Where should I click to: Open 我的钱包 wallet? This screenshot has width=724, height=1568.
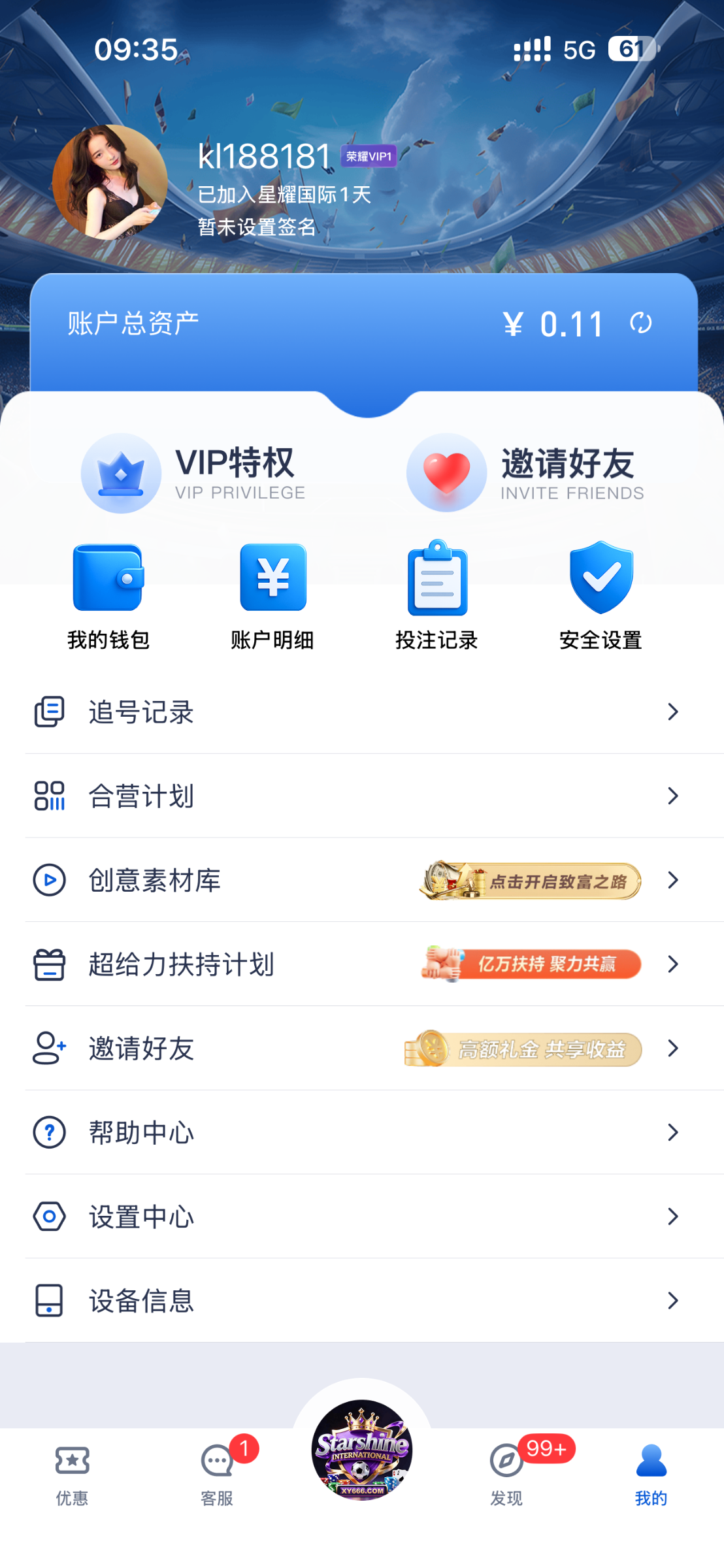click(x=108, y=596)
